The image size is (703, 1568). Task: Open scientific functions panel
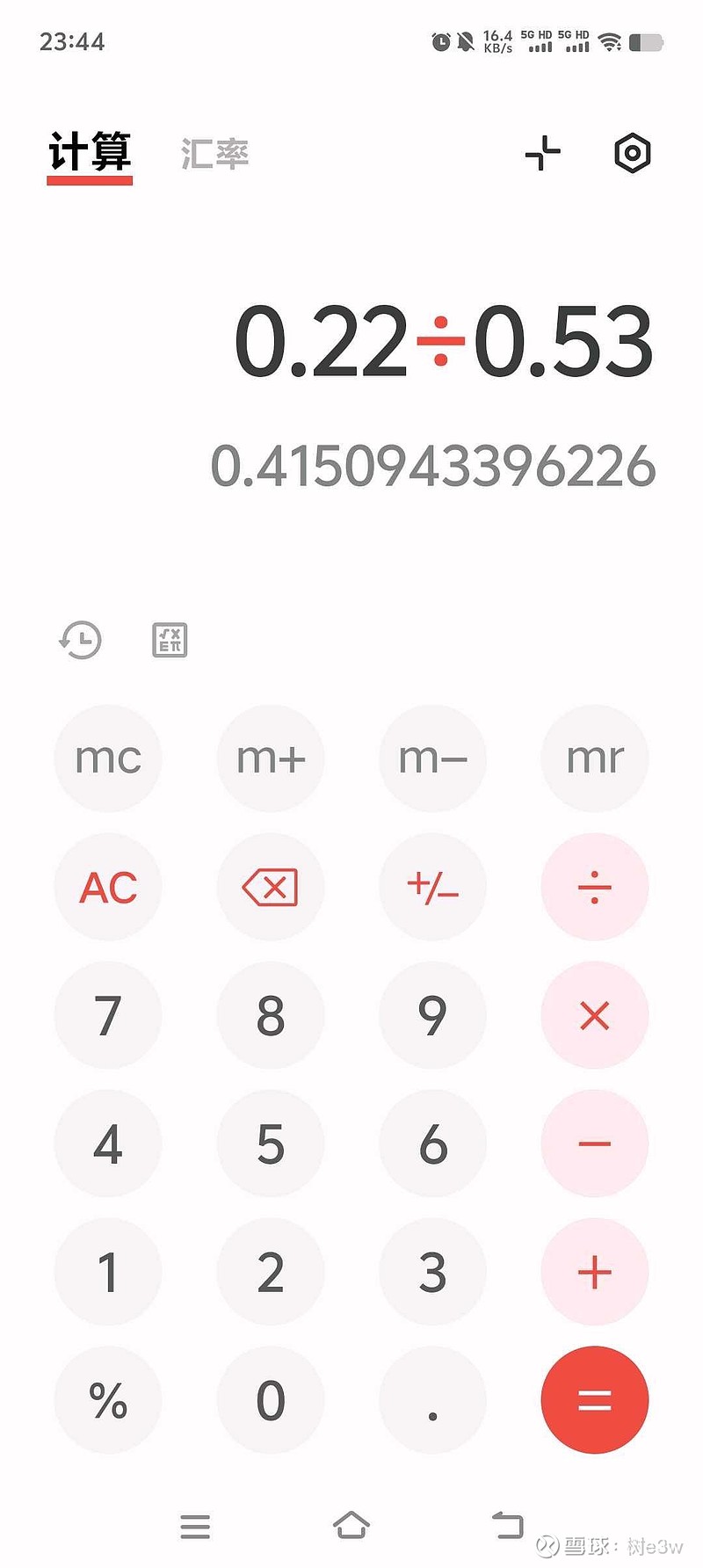tap(170, 640)
